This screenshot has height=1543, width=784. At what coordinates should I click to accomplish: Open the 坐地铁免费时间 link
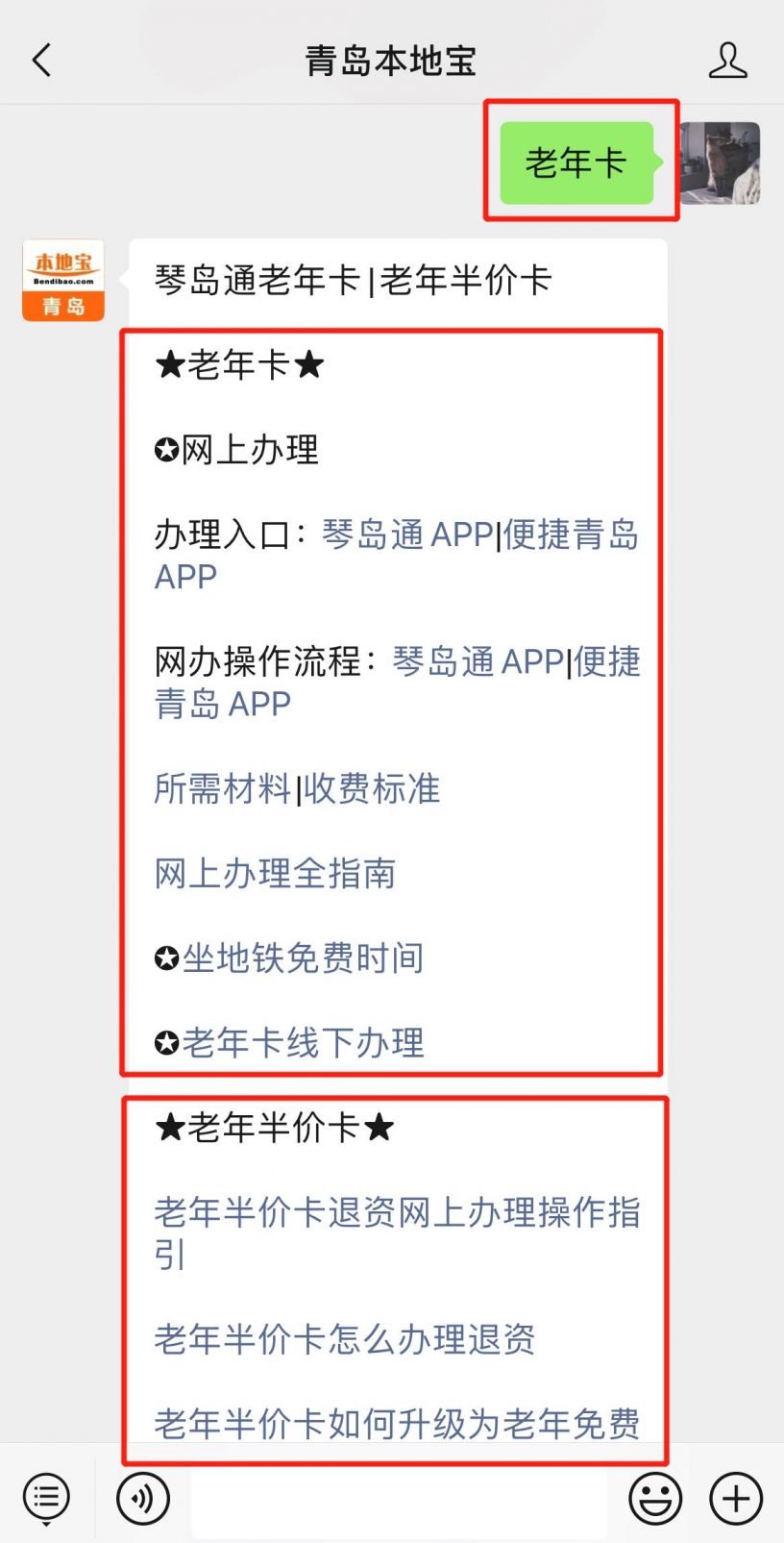click(303, 958)
